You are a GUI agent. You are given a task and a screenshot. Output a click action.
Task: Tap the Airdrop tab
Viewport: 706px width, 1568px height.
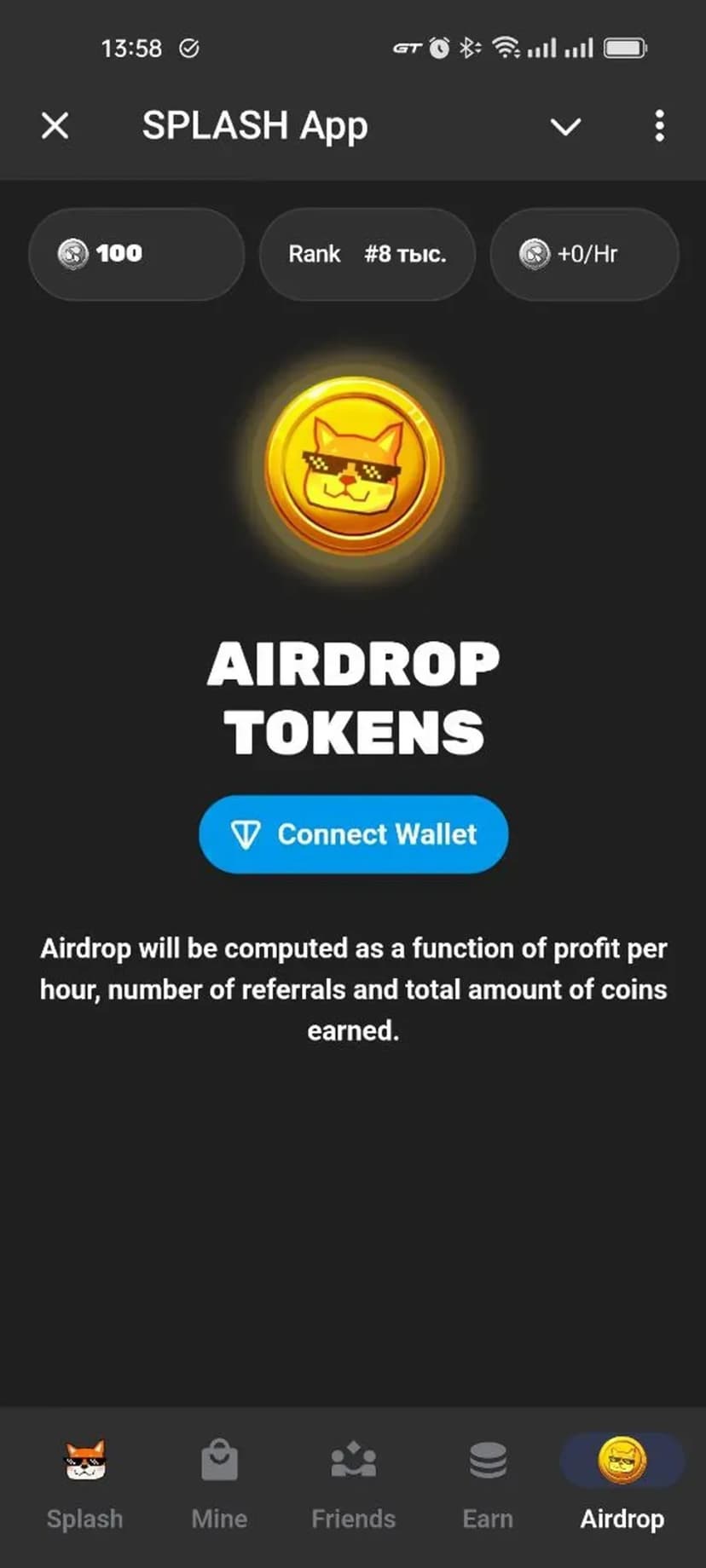(622, 1483)
